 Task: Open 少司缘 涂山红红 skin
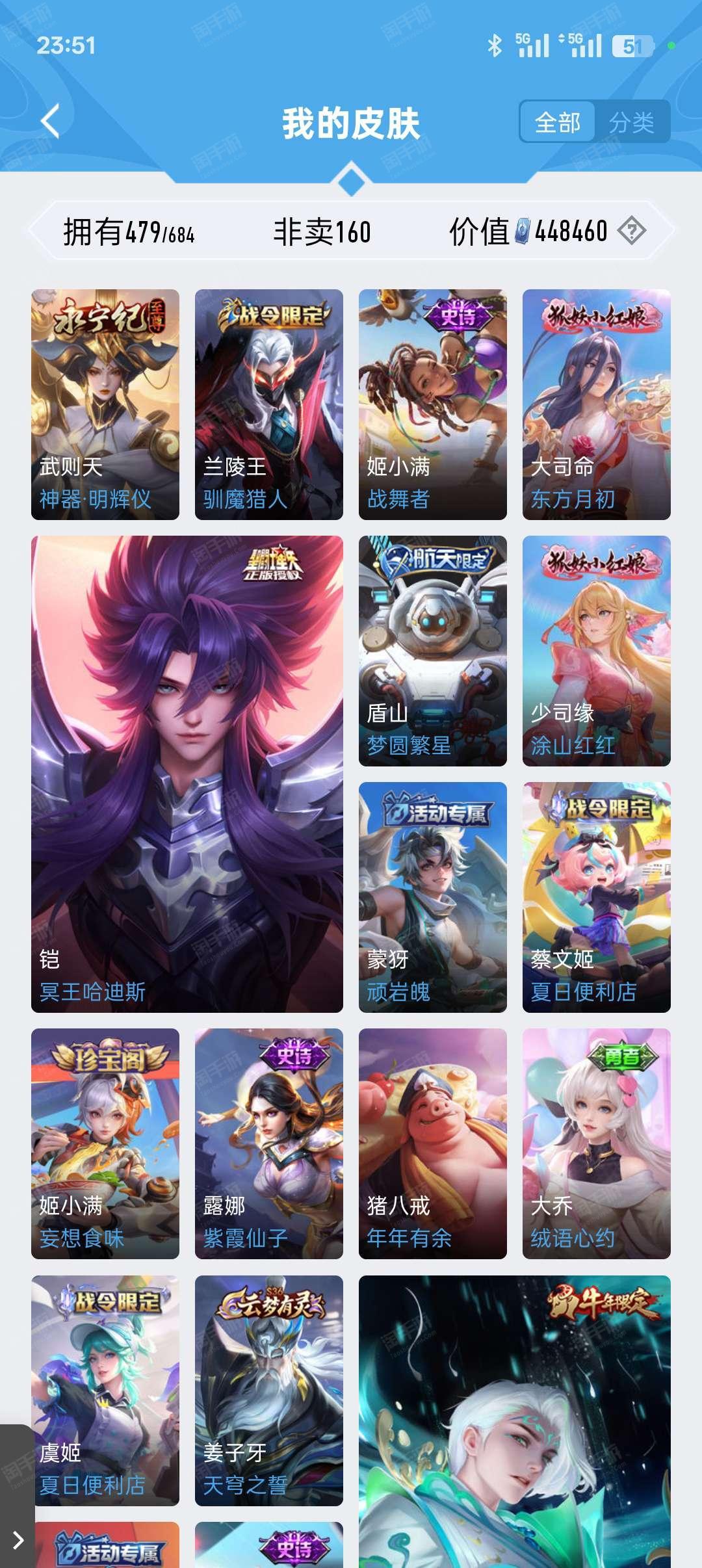tap(597, 650)
